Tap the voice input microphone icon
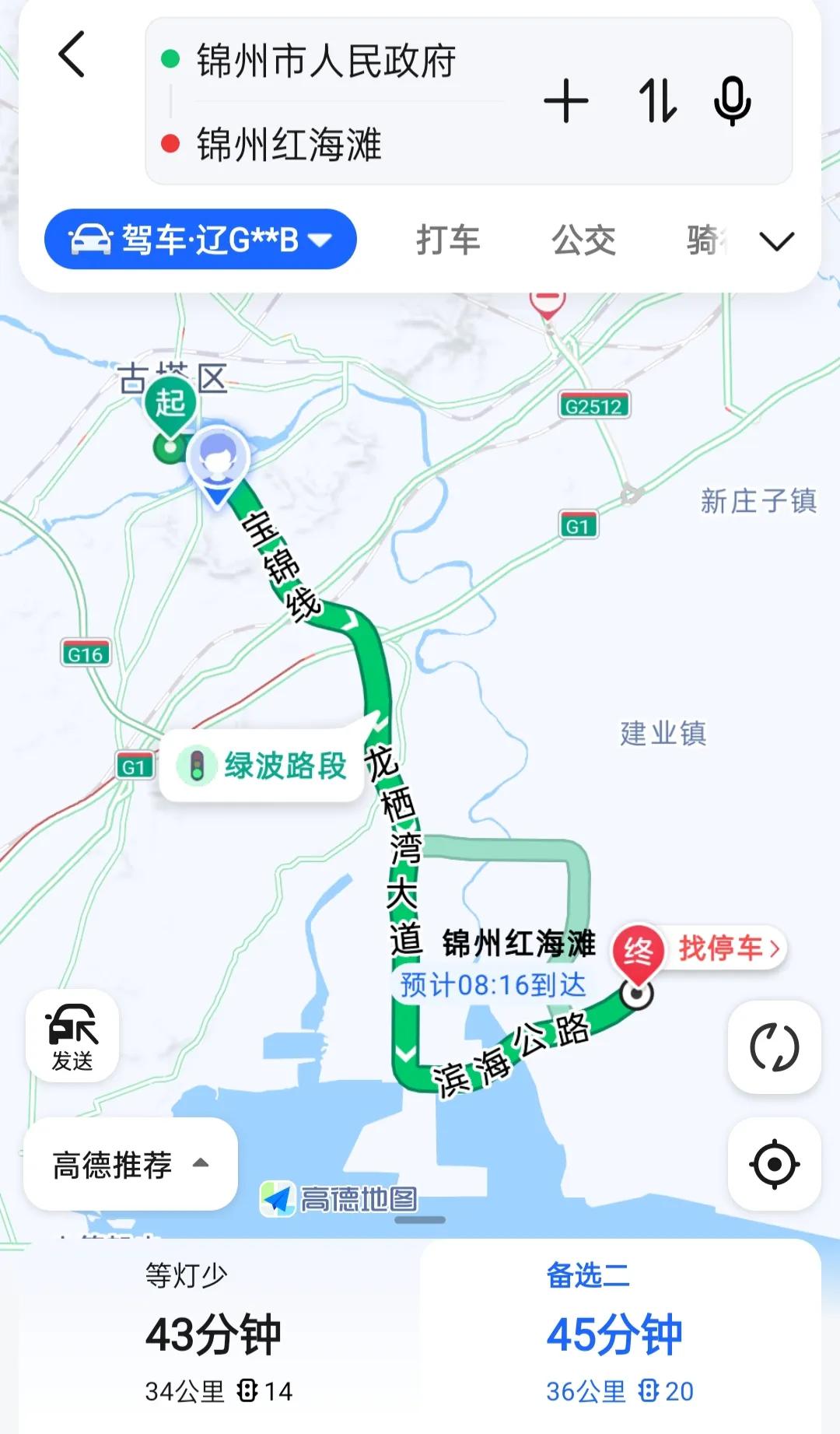Viewport: 840px width, 1434px height. pos(732,103)
